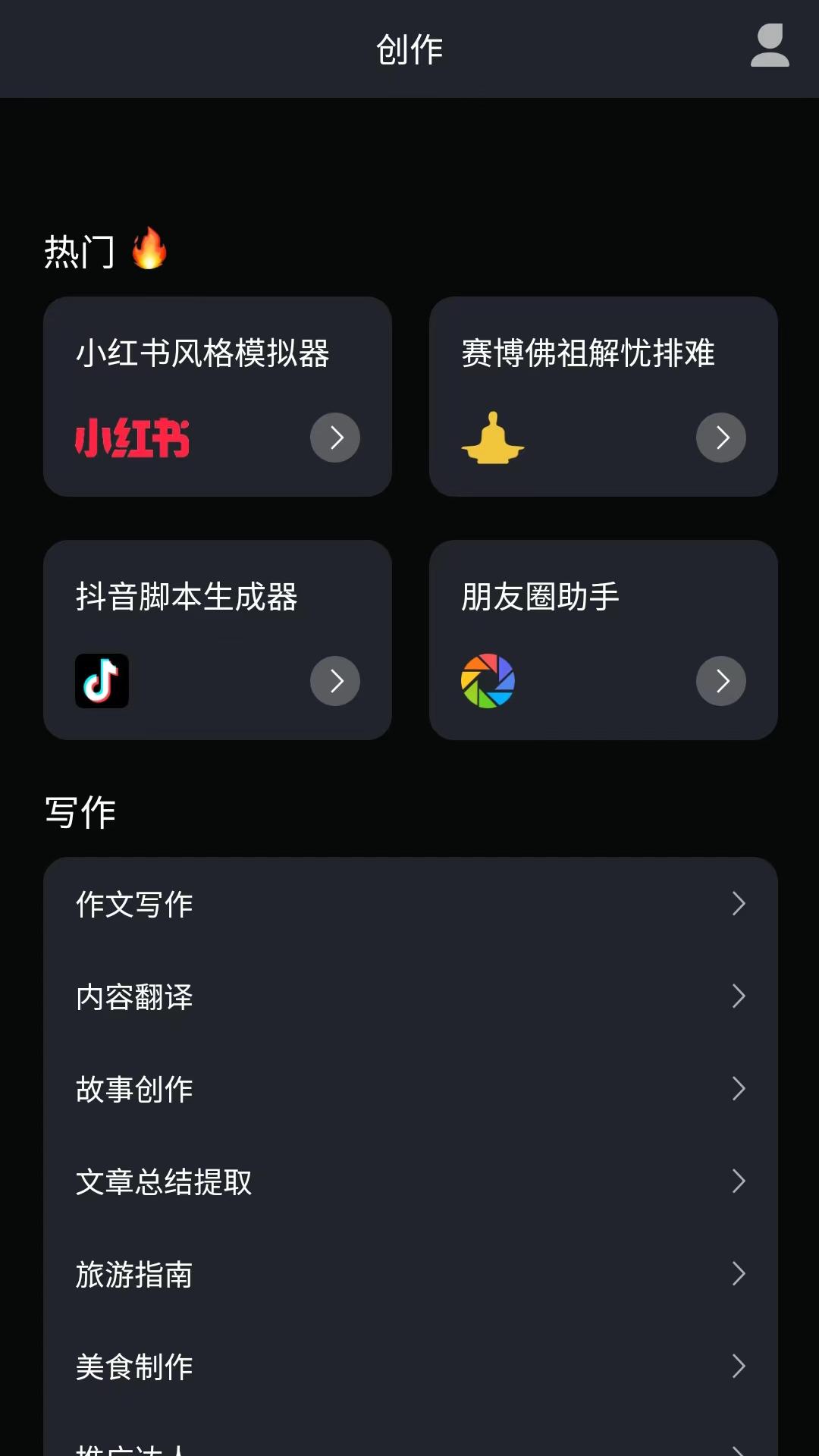Tap the partially visible 推广达人 item
The width and height of the screenshot is (819, 1456).
pos(133,1447)
